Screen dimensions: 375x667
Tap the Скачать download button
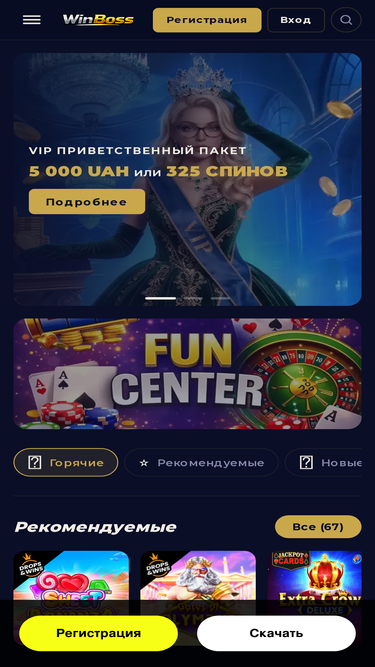coord(276,633)
